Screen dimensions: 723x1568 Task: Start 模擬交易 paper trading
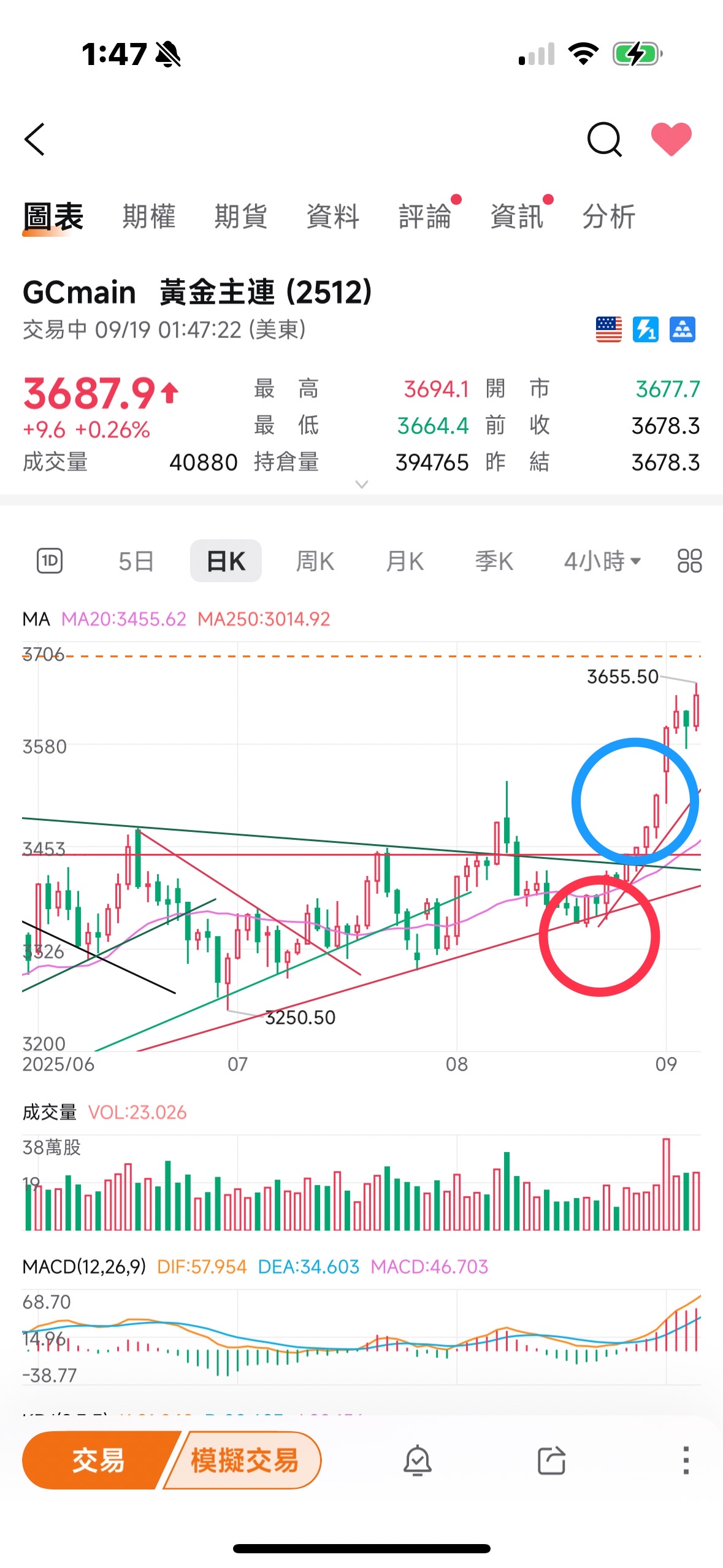[244, 1460]
